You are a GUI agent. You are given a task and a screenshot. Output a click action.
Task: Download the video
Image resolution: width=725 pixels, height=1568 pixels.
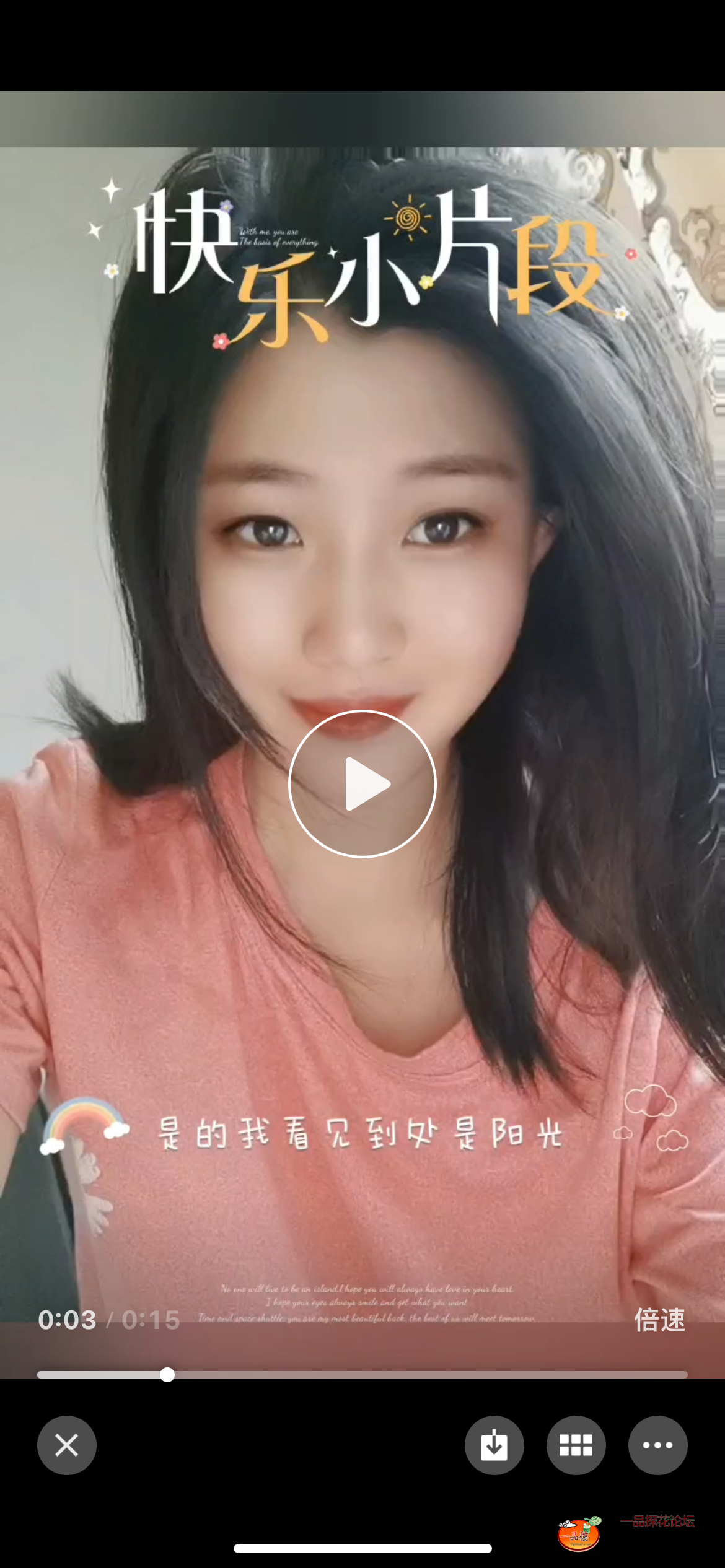(494, 1445)
